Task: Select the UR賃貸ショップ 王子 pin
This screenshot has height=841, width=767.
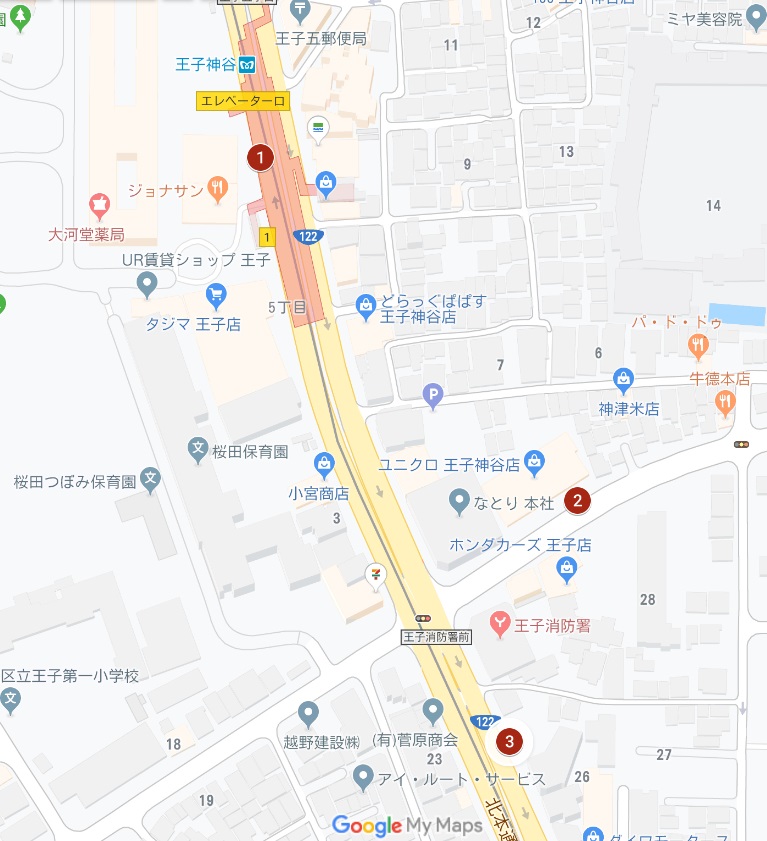Action: click(x=148, y=285)
